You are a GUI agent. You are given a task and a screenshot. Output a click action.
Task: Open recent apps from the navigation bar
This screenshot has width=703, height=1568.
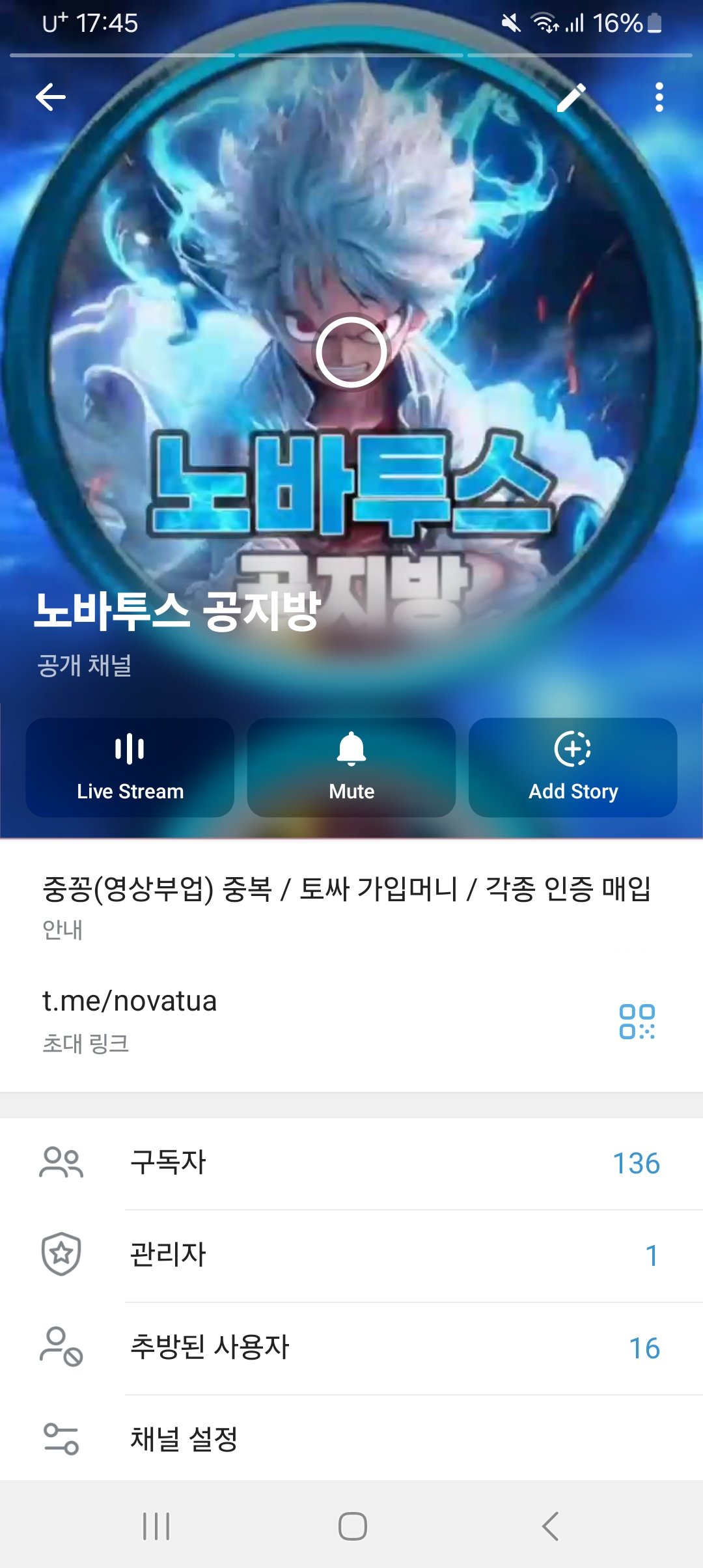[x=156, y=1526]
